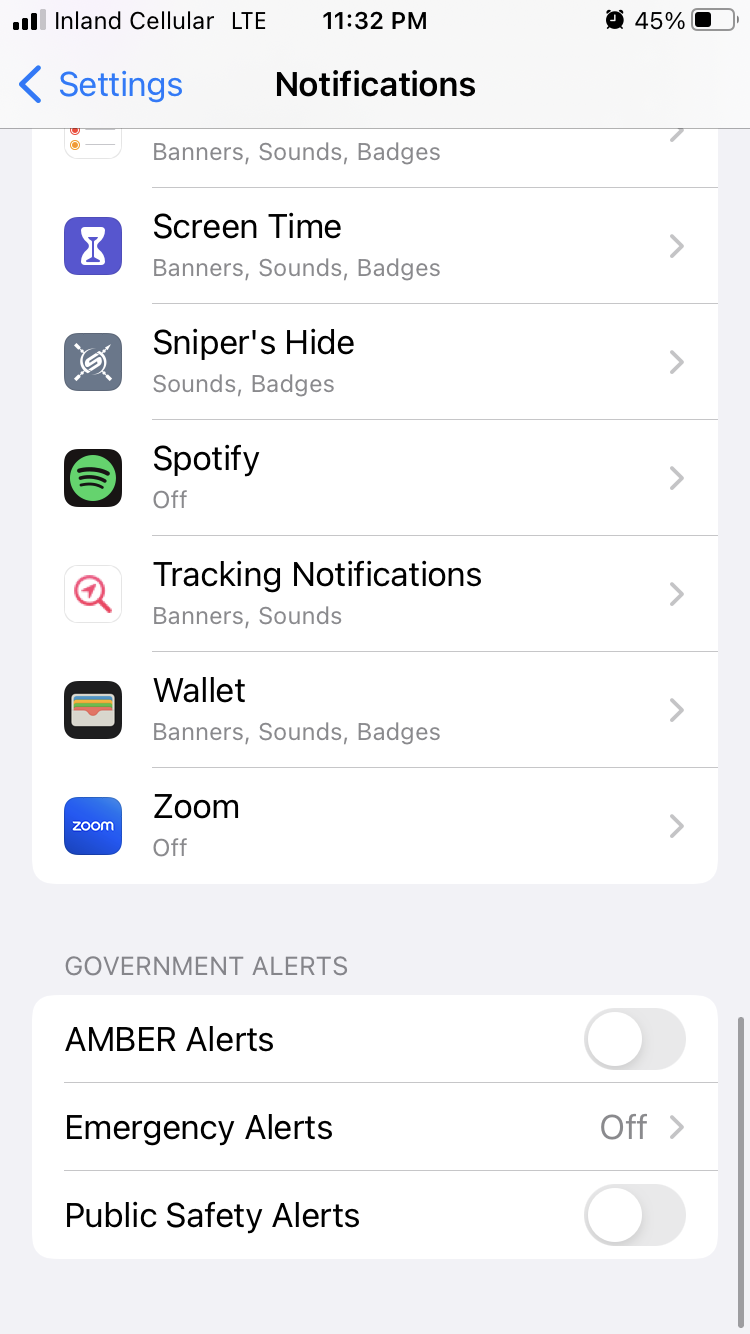Open Tracking Notifications settings
The height and width of the screenshot is (1334, 750).
click(x=375, y=594)
